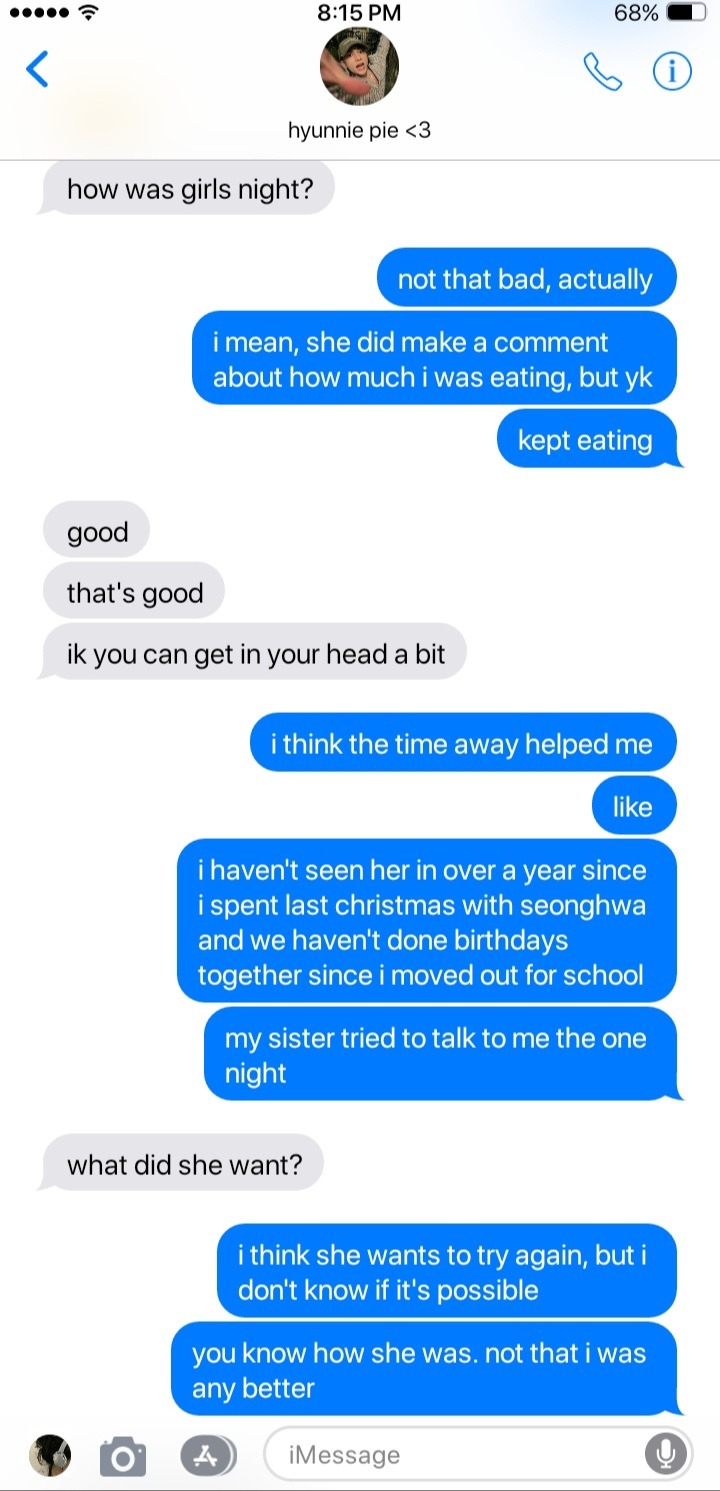Screen dimensions: 720x1491
Task: Tap the small photo icon beside the camera
Action: [x=50, y=1454]
